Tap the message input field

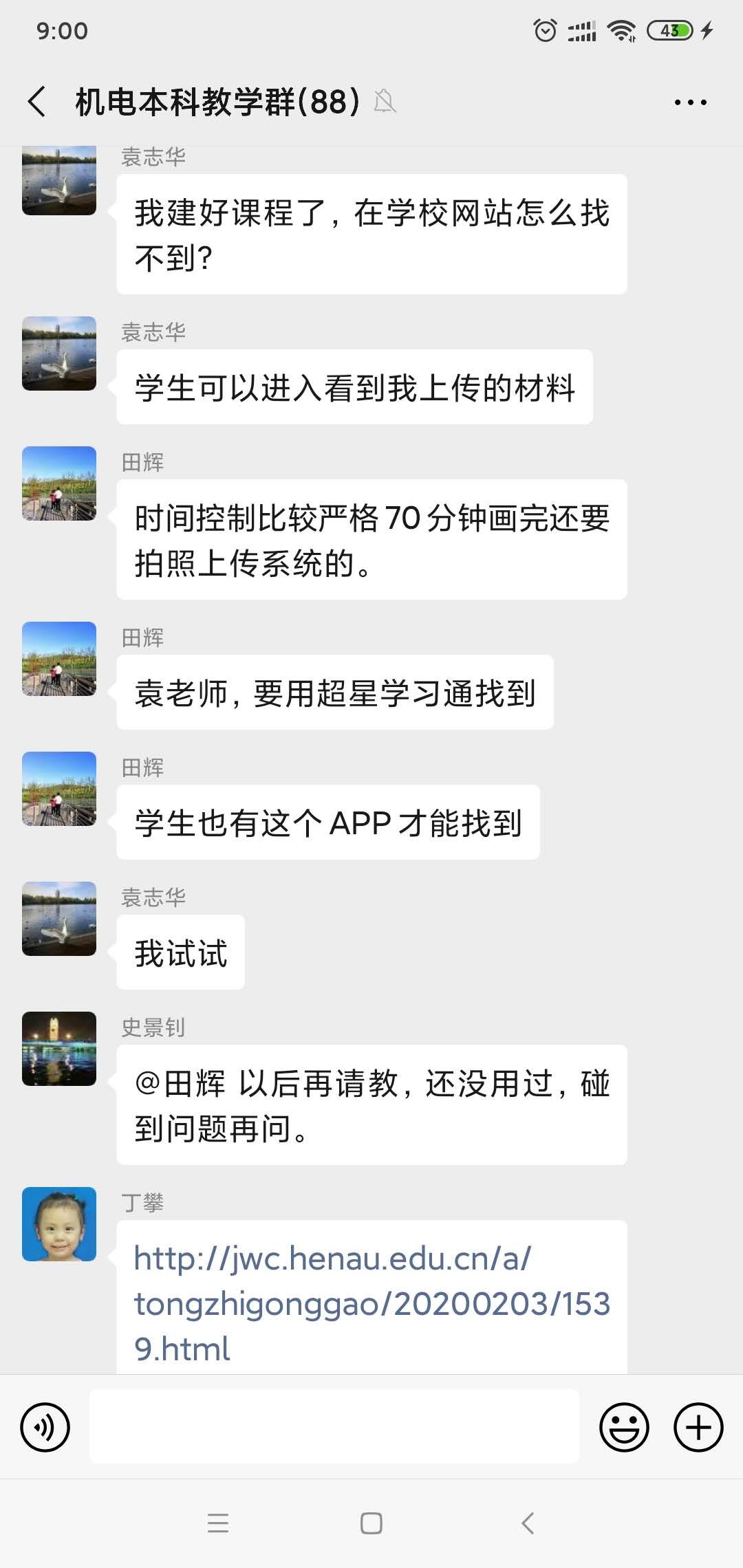pos(334,1426)
